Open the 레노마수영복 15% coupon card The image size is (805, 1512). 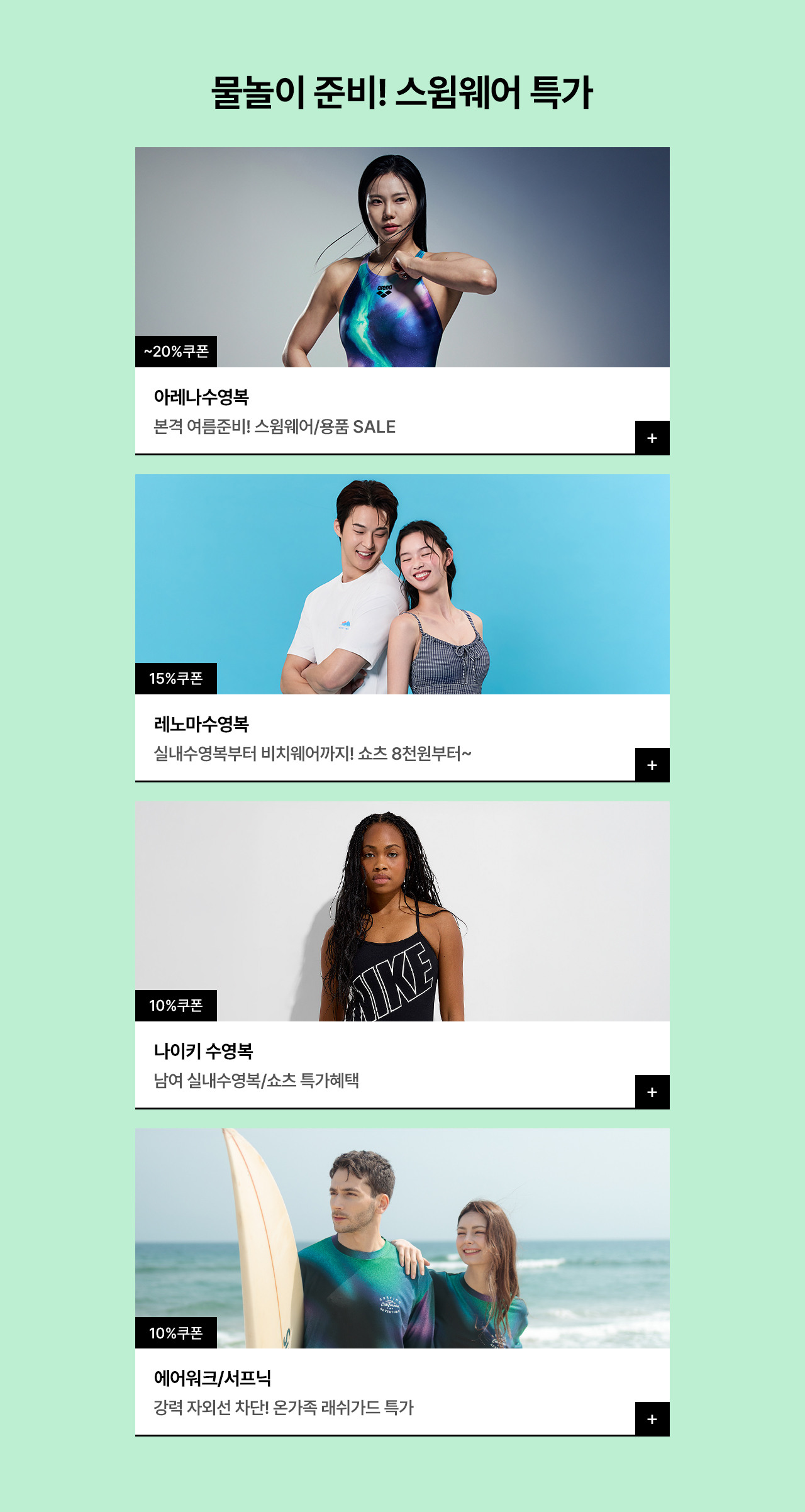point(402,585)
